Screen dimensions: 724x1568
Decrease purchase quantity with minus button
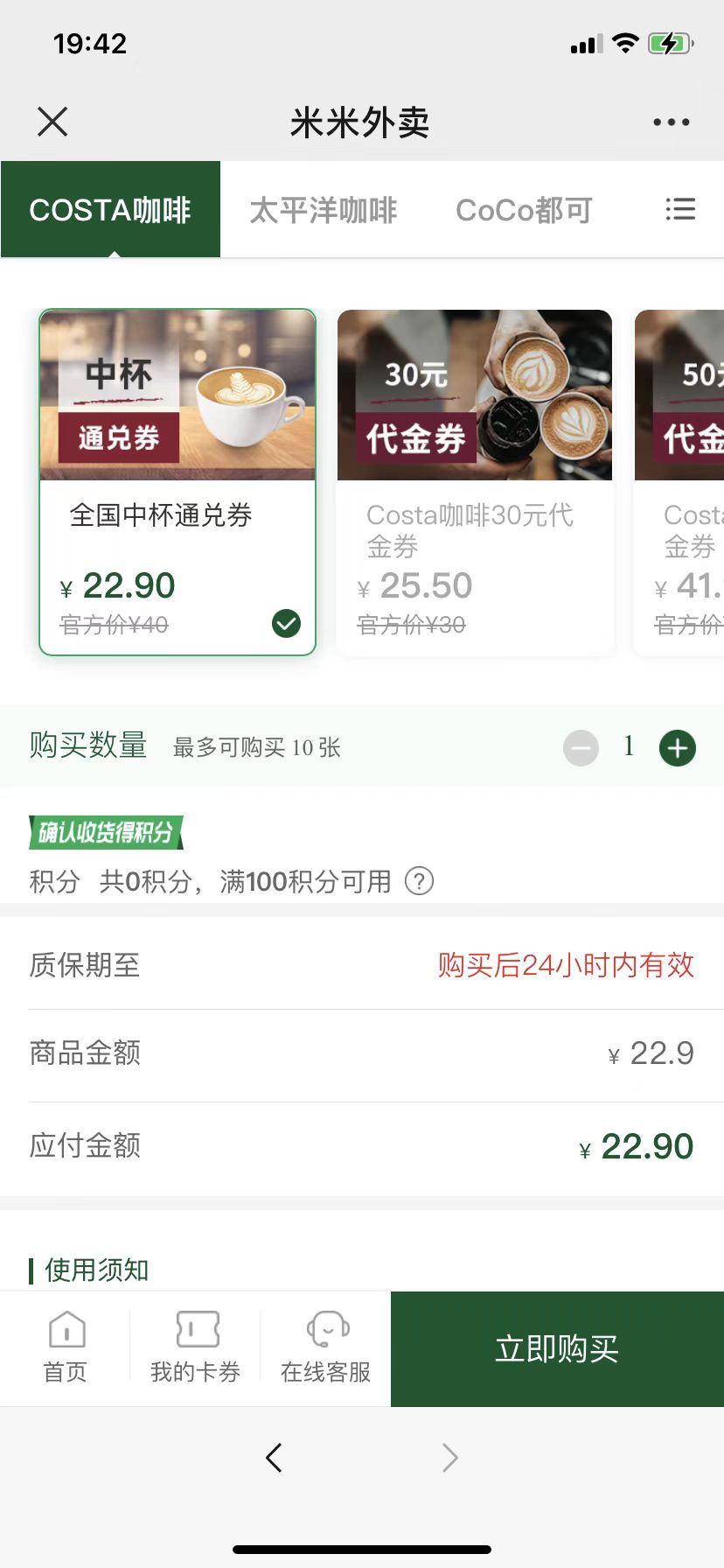point(581,748)
